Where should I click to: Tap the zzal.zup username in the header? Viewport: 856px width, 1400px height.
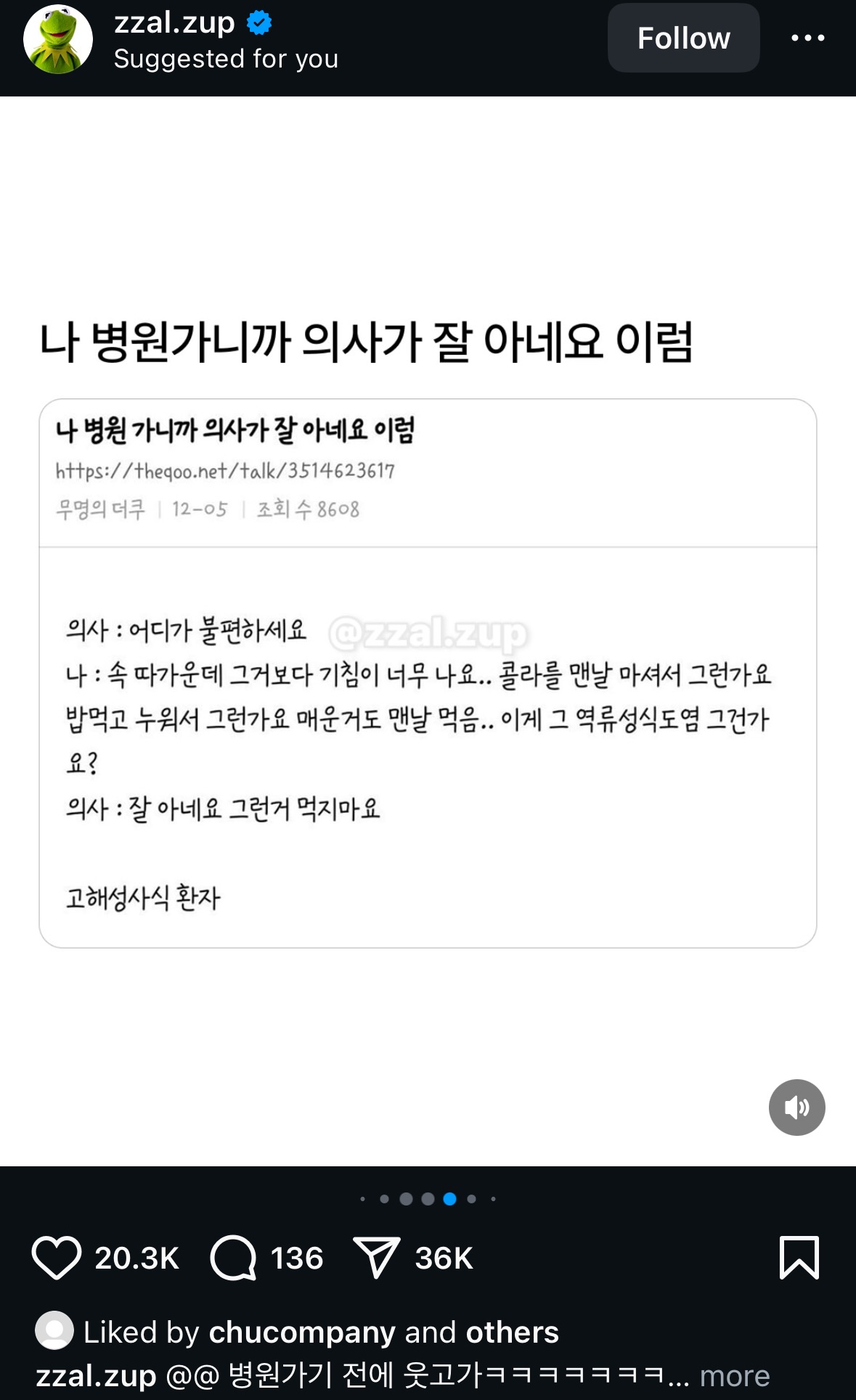click(x=174, y=23)
